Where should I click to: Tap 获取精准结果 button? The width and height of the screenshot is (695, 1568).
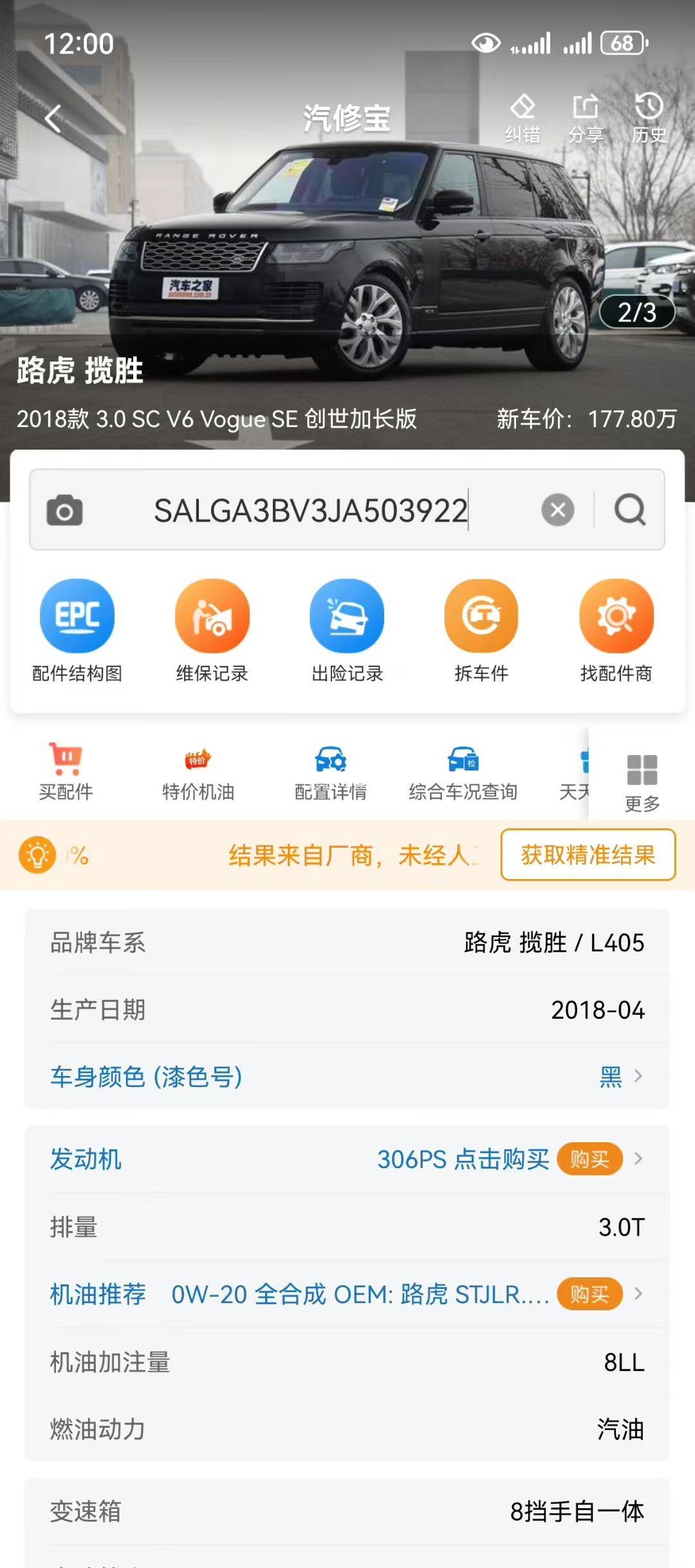[588, 855]
